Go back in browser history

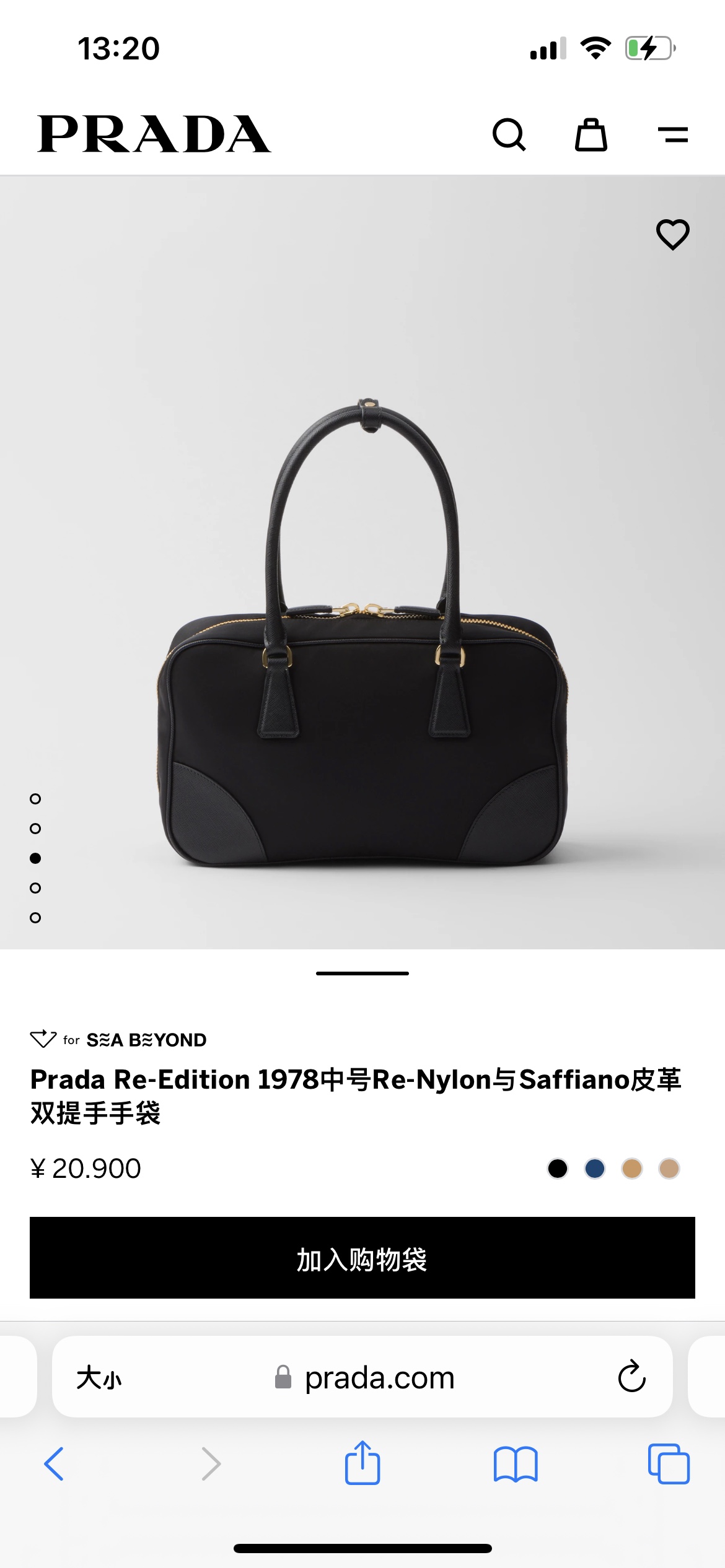[x=54, y=1464]
